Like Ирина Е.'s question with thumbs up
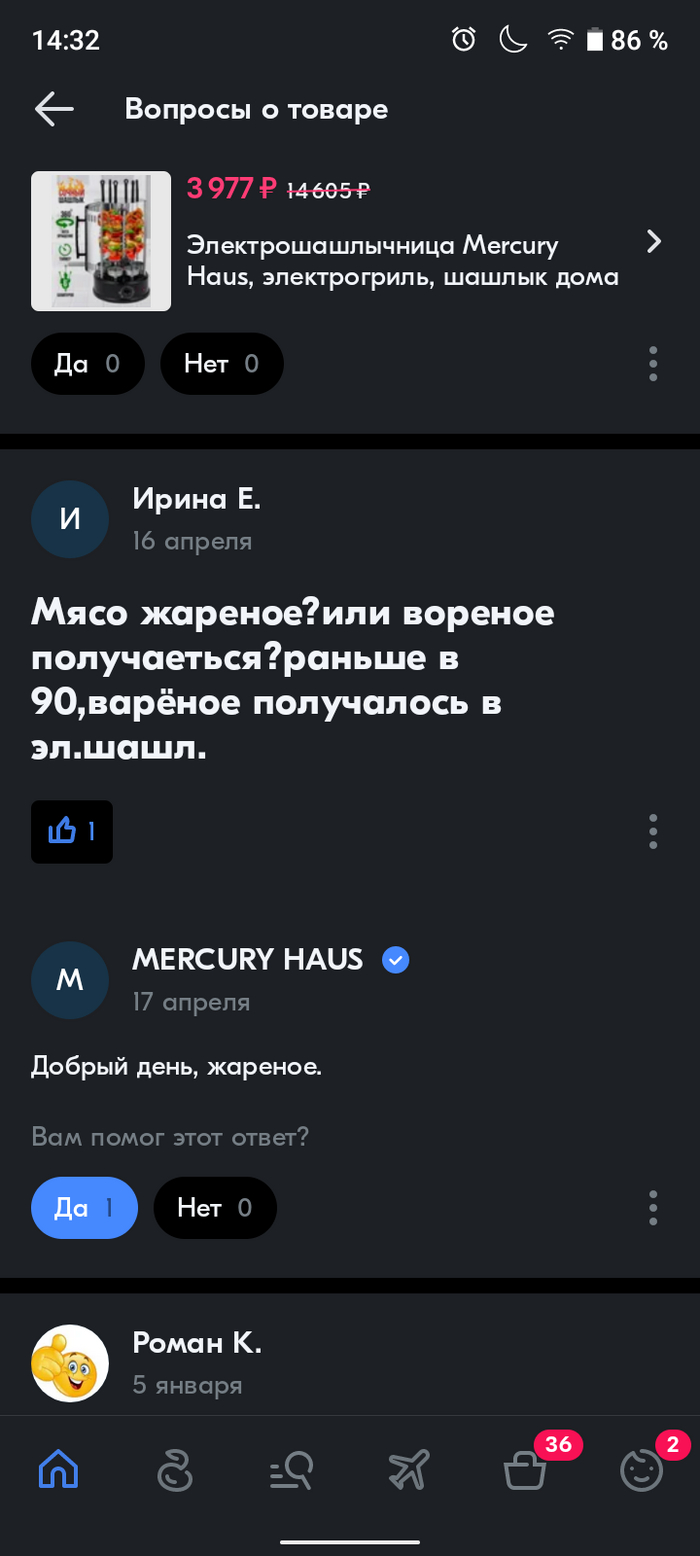700x1556 pixels. point(72,831)
